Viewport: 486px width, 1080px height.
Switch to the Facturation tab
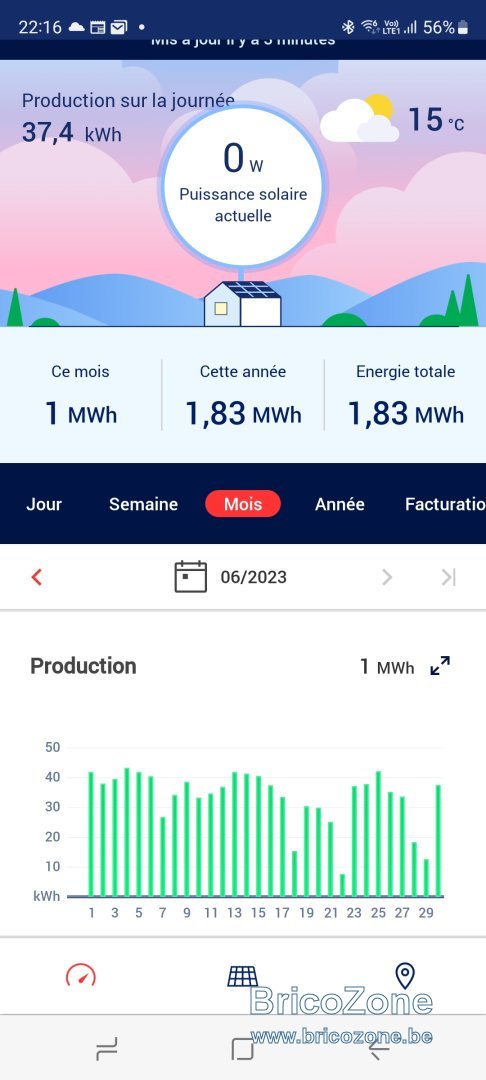click(x=445, y=504)
